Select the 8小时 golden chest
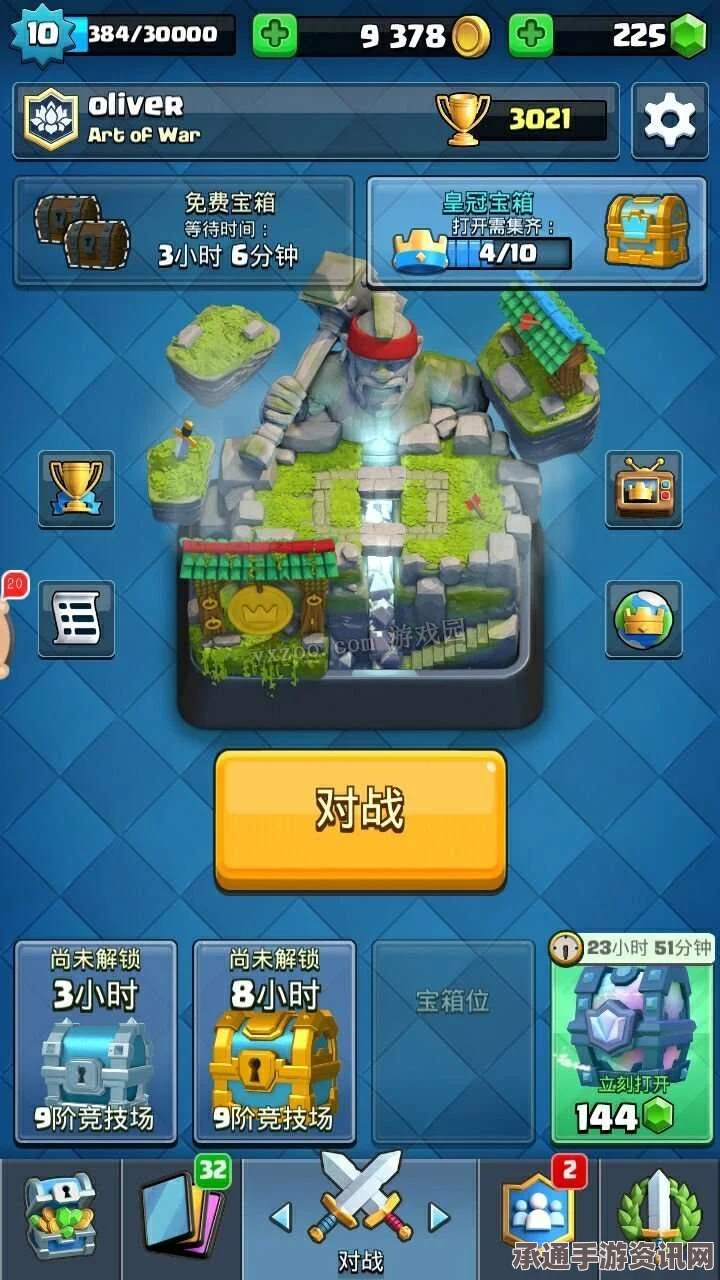The image size is (720, 1280). (274, 1041)
